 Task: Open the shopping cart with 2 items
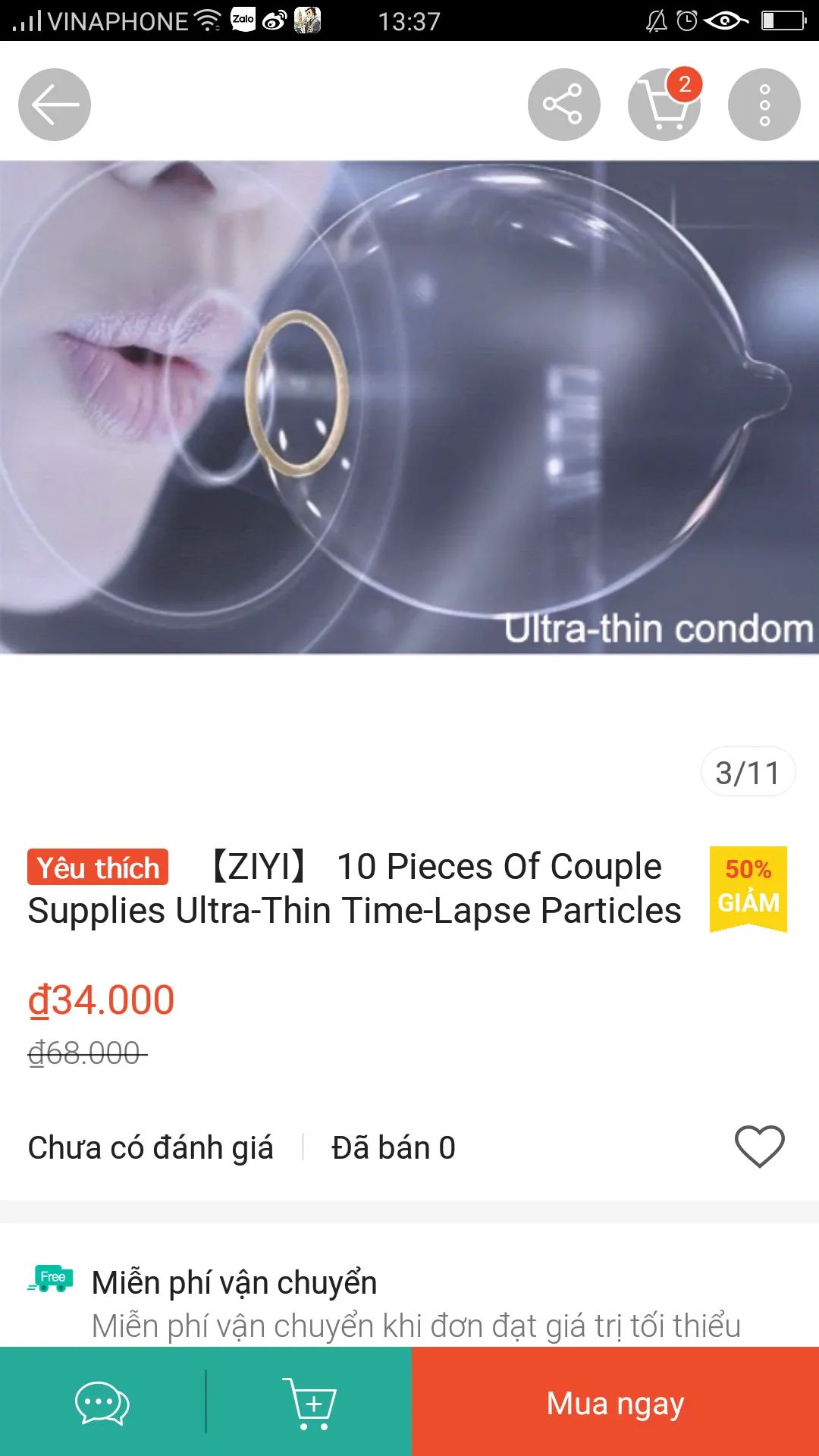pos(664,105)
